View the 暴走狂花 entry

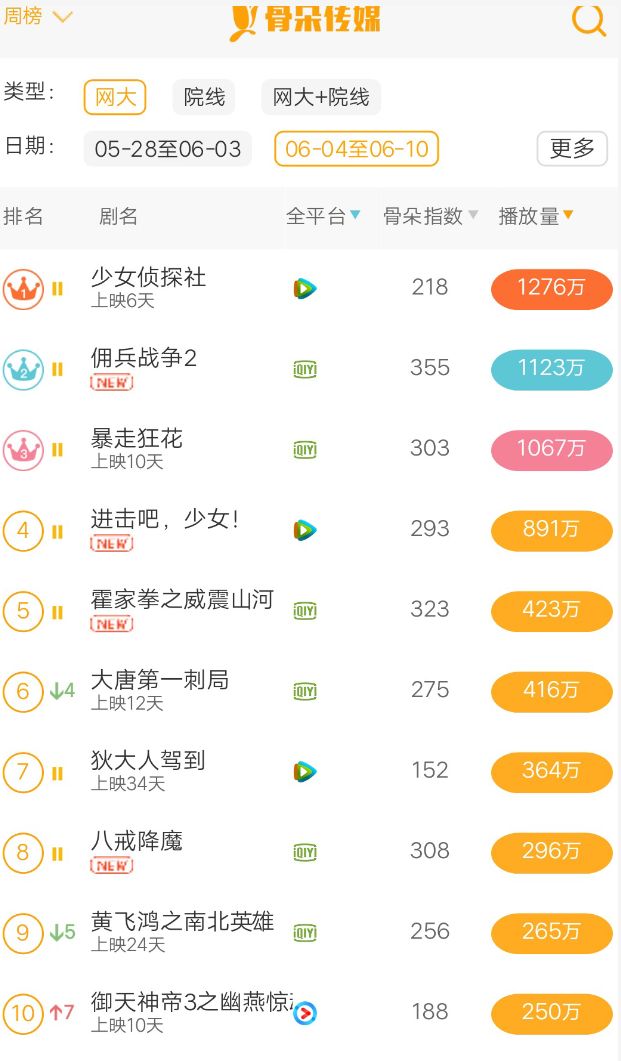[x=137, y=438]
